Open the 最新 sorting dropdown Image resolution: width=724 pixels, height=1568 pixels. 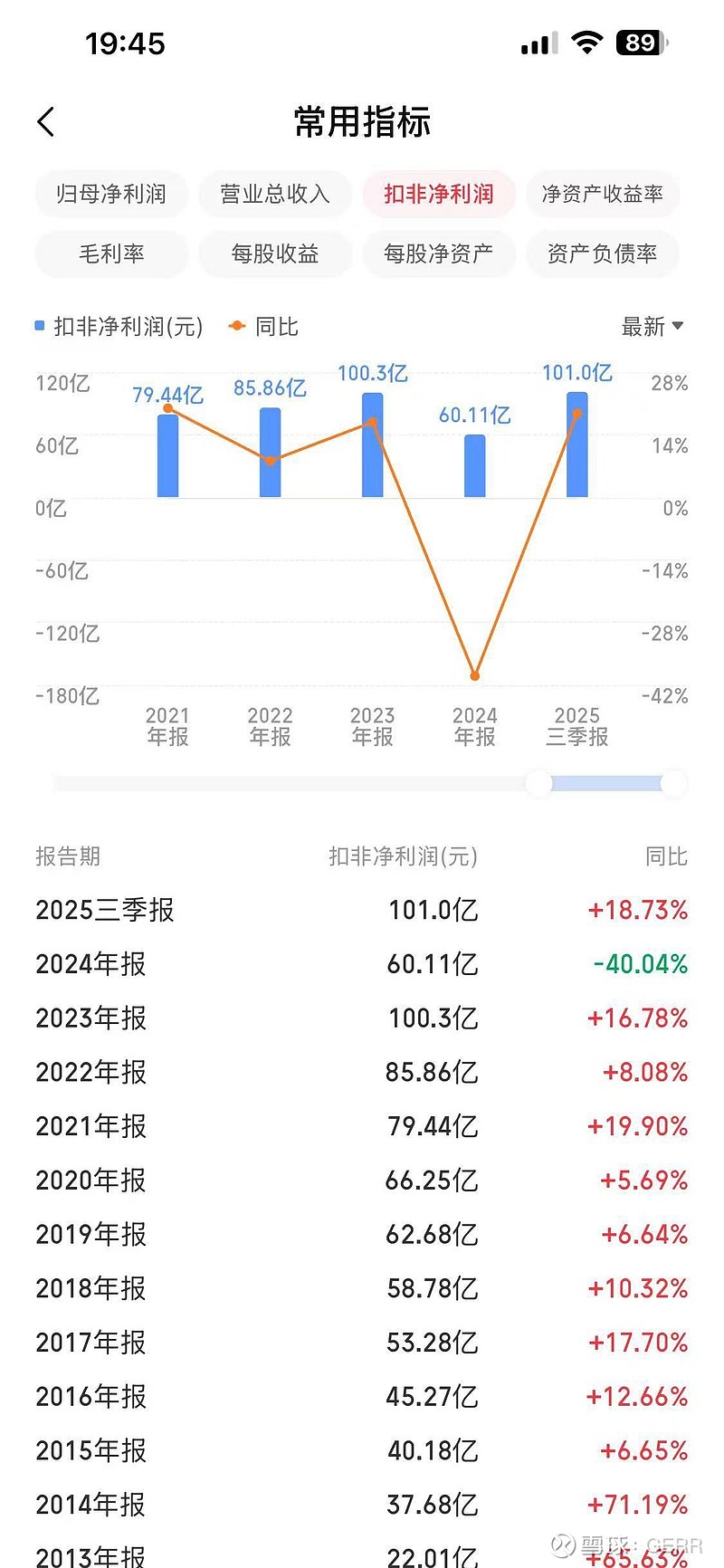645,327
